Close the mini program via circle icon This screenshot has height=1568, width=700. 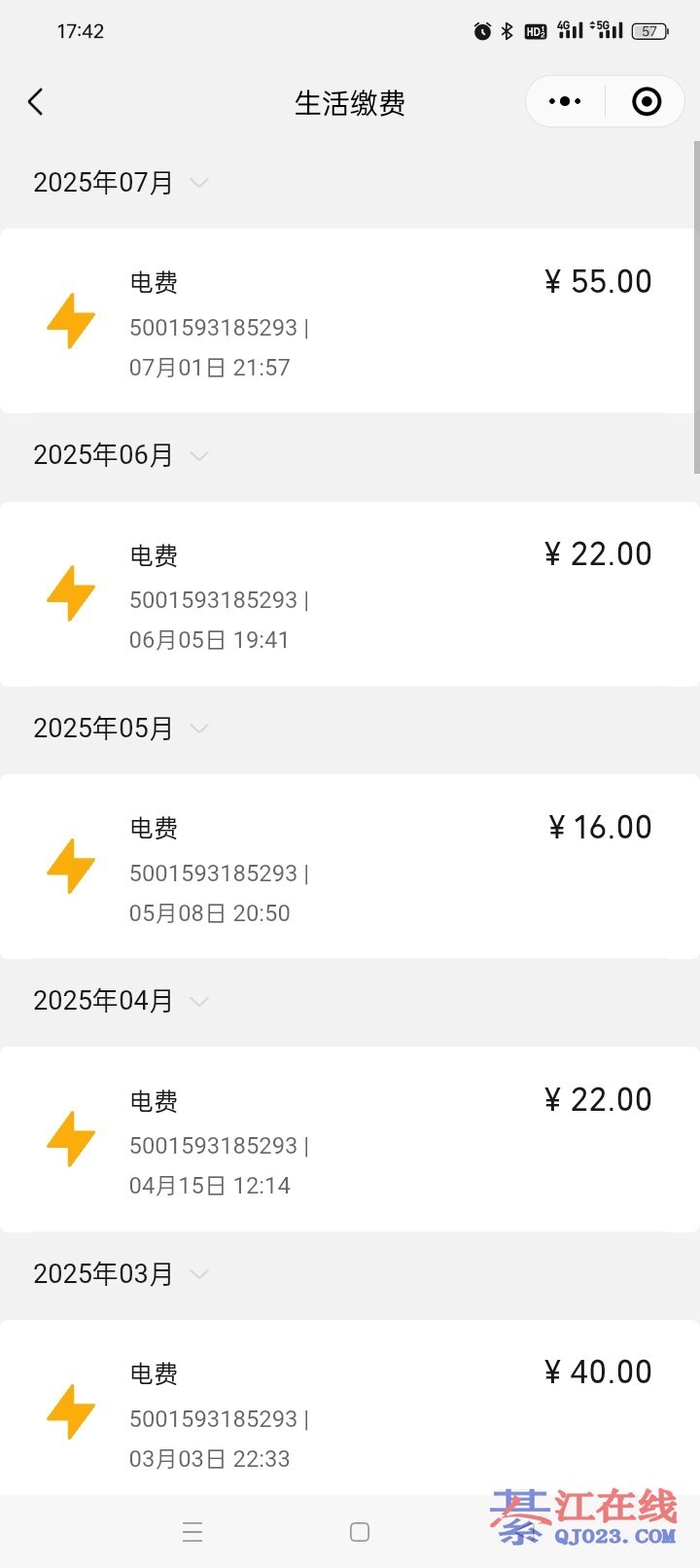coord(647,101)
